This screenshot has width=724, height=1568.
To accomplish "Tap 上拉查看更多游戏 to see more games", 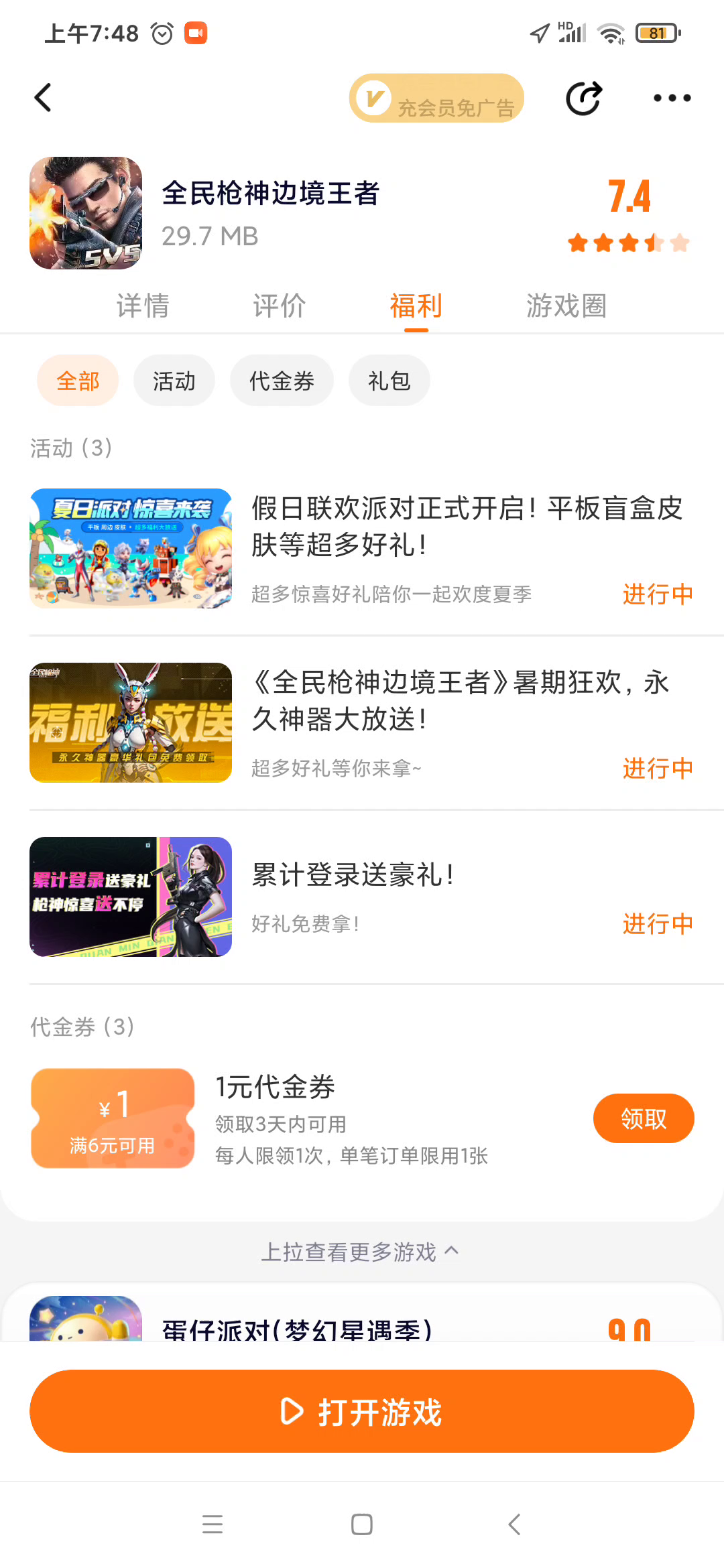I will [360, 1252].
